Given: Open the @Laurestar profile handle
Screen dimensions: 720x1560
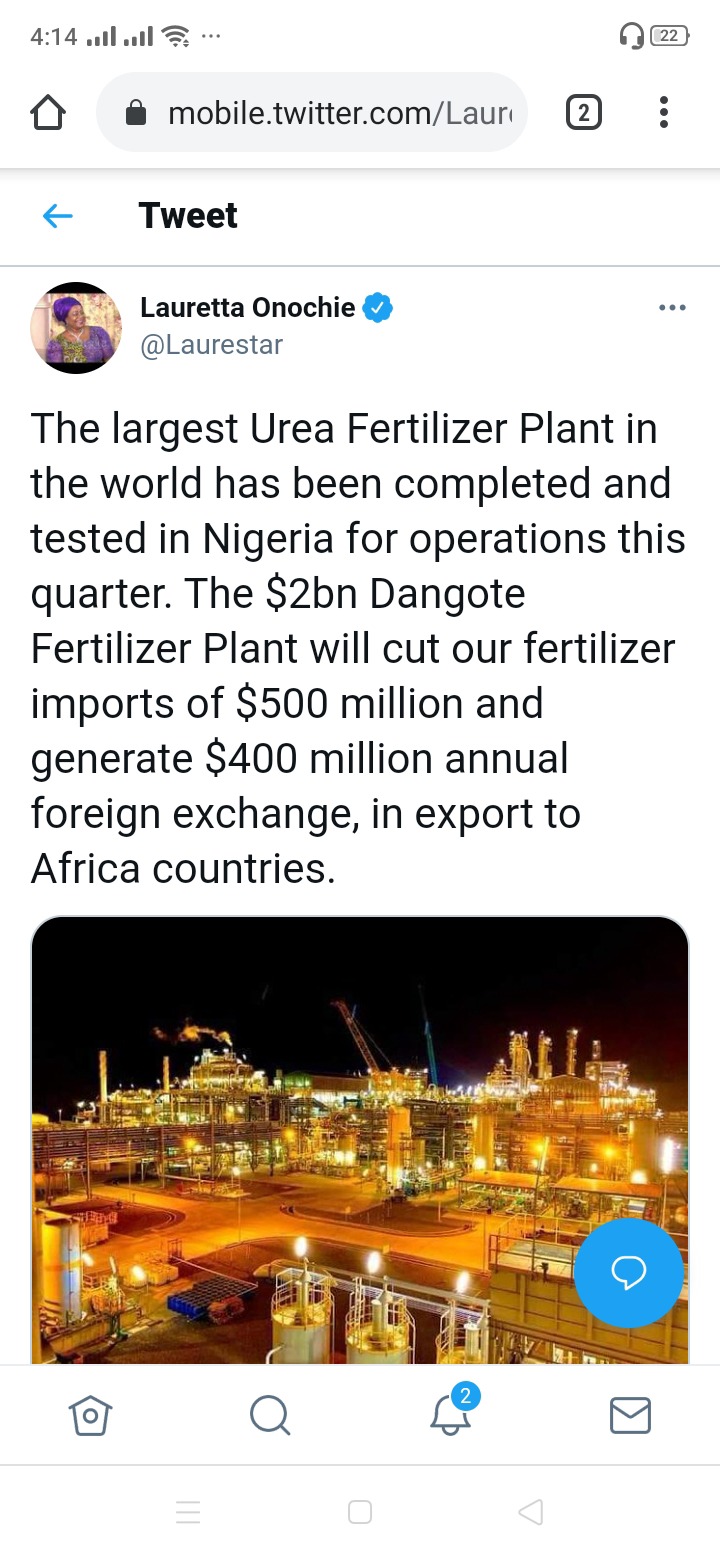Looking at the screenshot, I should [212, 345].
